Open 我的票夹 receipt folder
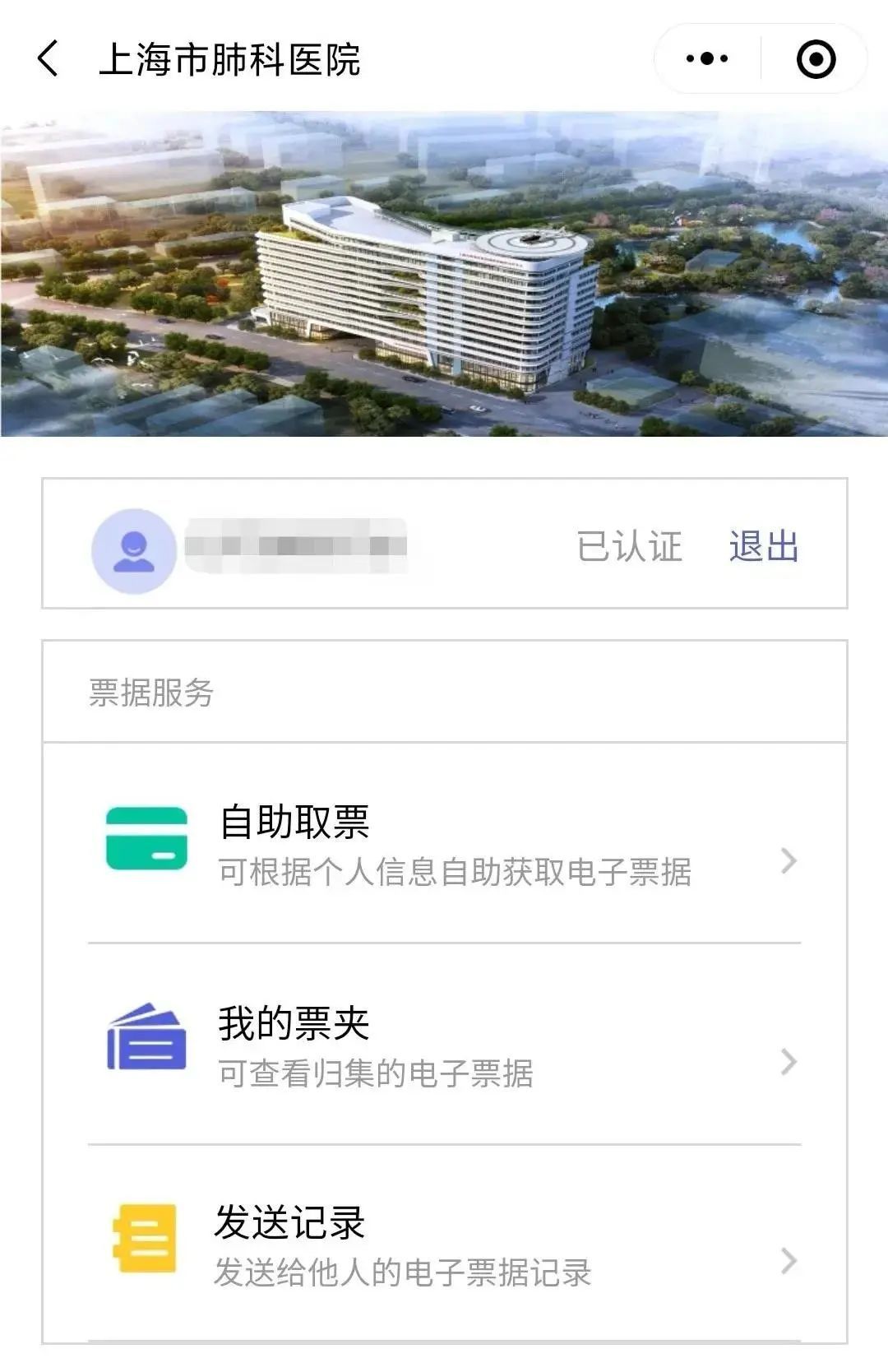The height and width of the screenshot is (1372, 888). [x=444, y=1046]
